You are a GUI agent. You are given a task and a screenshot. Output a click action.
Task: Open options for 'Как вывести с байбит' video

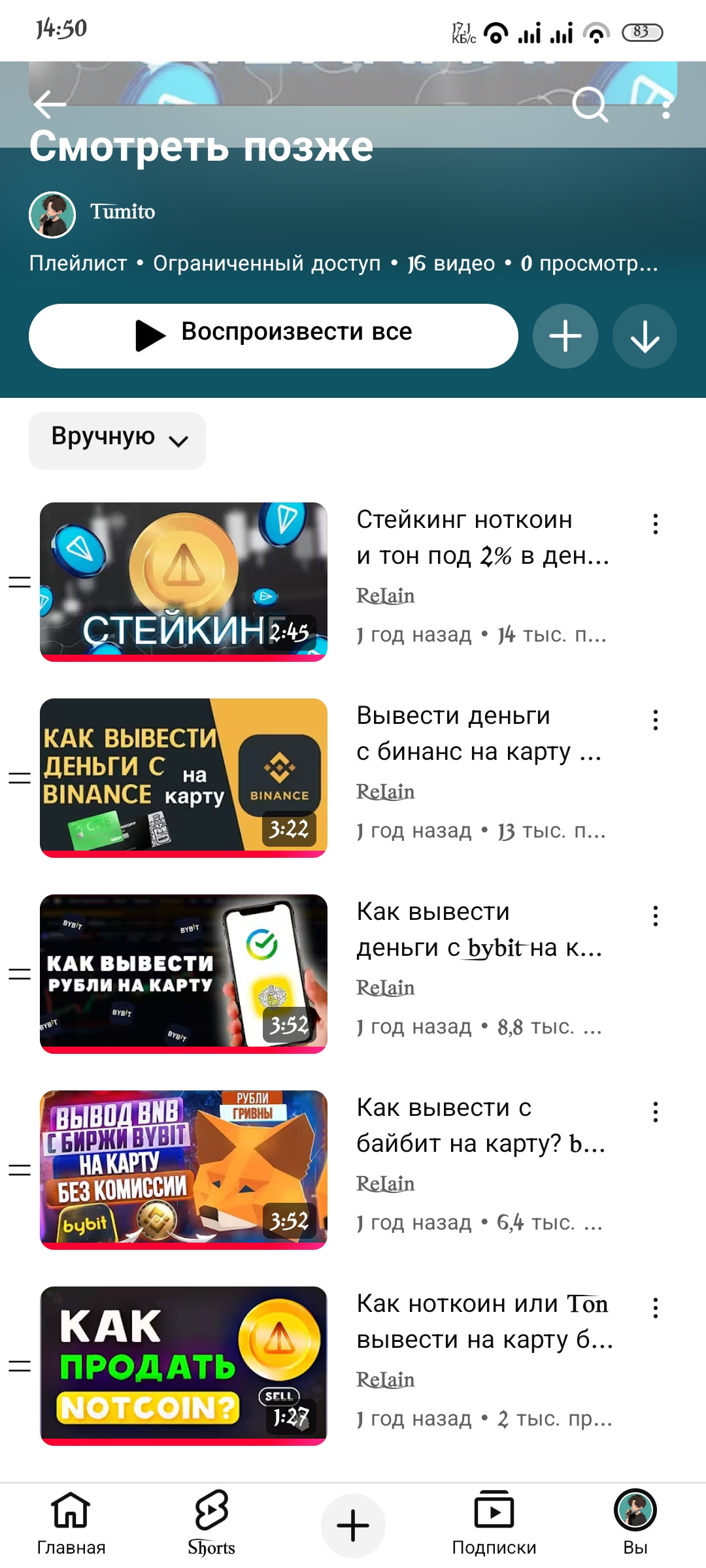point(655,1112)
